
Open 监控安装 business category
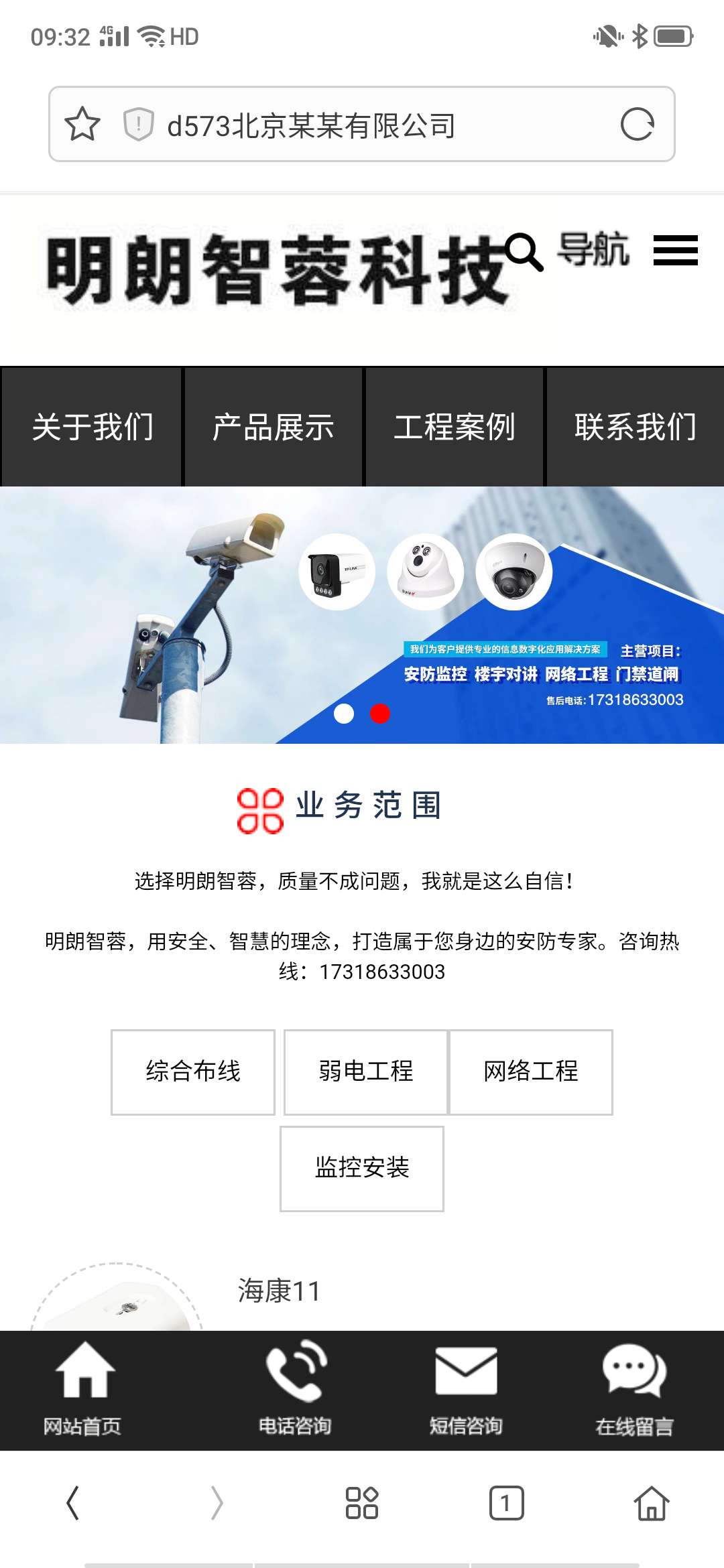coord(362,1168)
